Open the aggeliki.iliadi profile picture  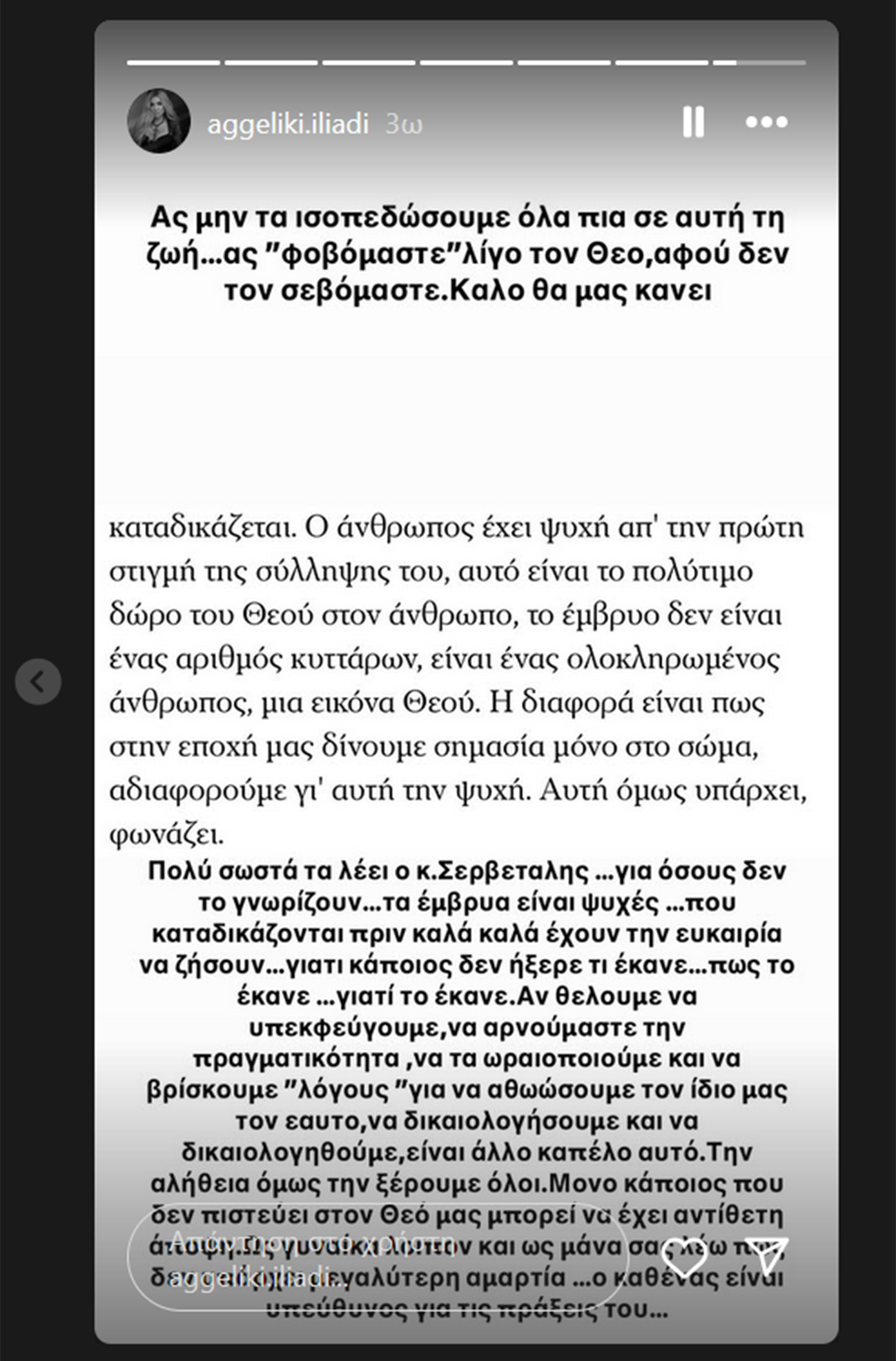coord(159,121)
